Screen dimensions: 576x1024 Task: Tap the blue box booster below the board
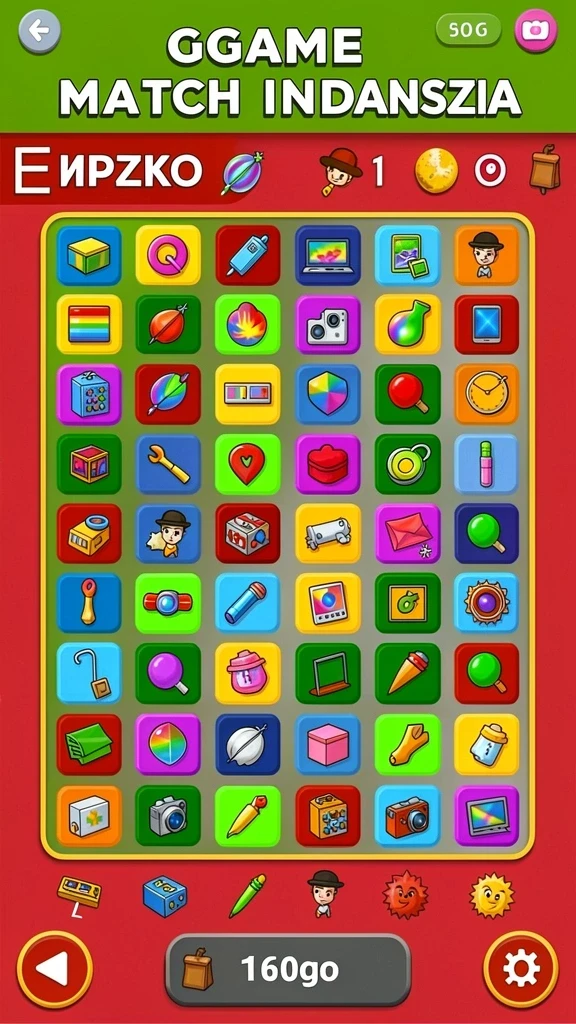tap(165, 896)
